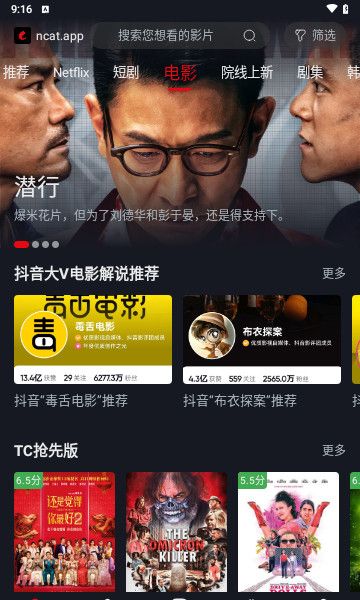360x600 pixels.
Task: Open the 5.5分 rated movie poster
Action: [x=288, y=532]
